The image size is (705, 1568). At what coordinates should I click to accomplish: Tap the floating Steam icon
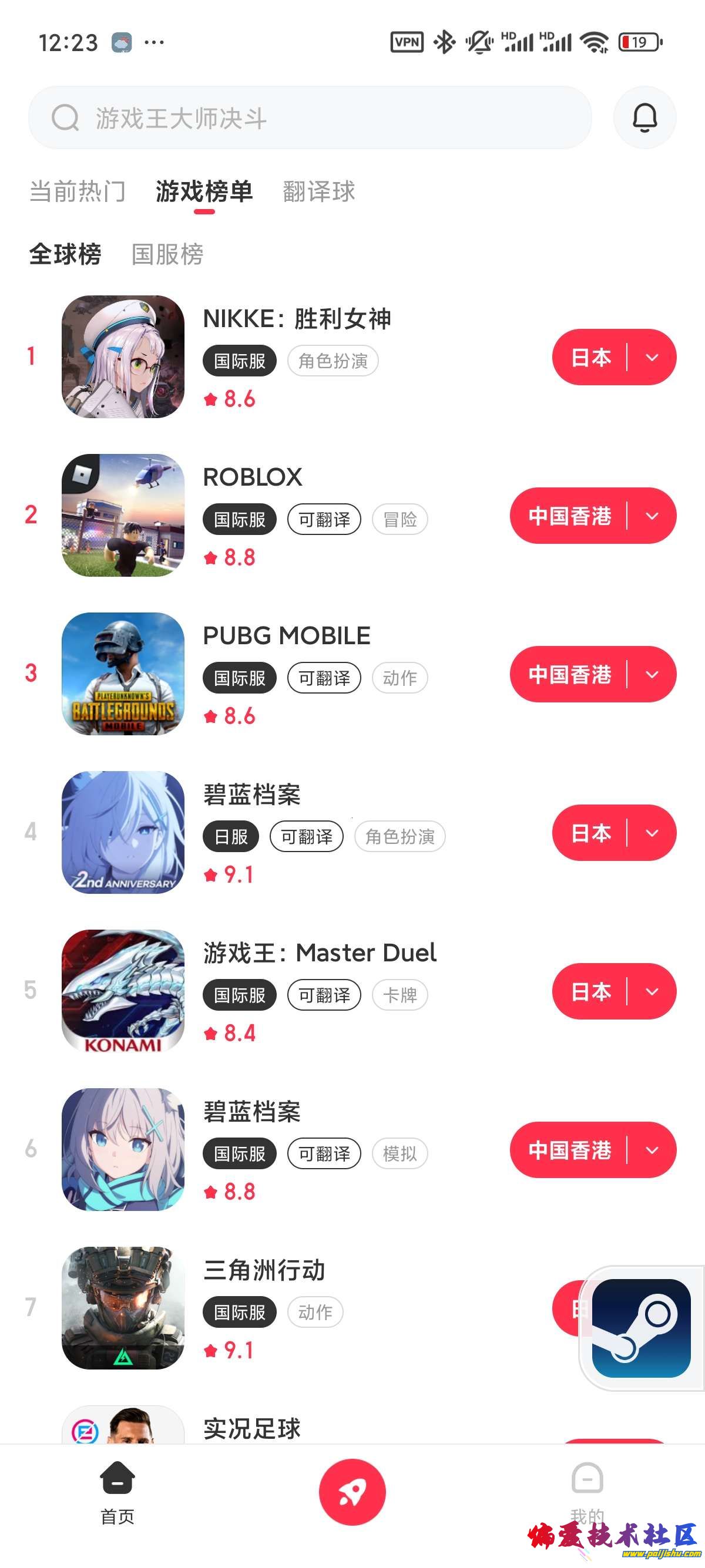(641, 1328)
